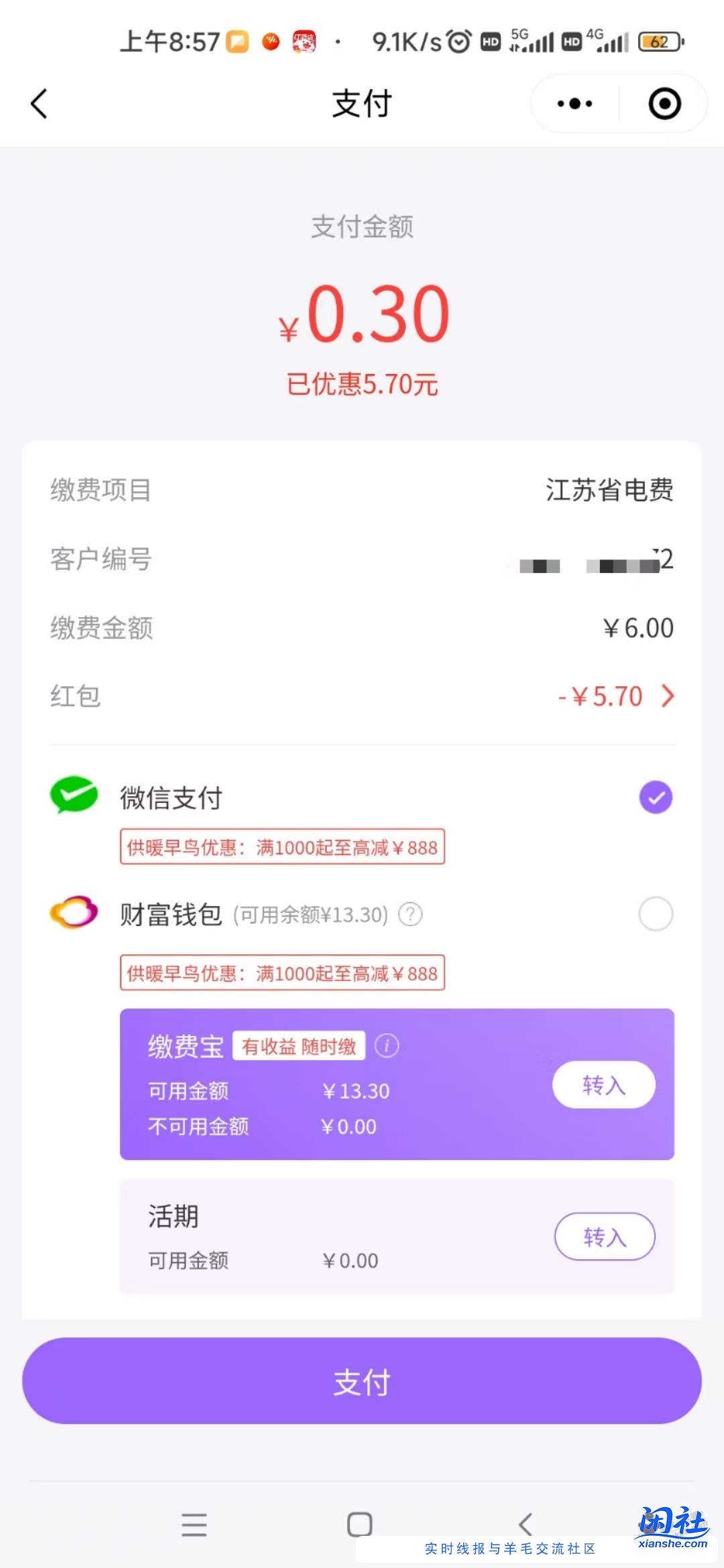Select the WeChat Pay checkmark radio

click(655, 797)
